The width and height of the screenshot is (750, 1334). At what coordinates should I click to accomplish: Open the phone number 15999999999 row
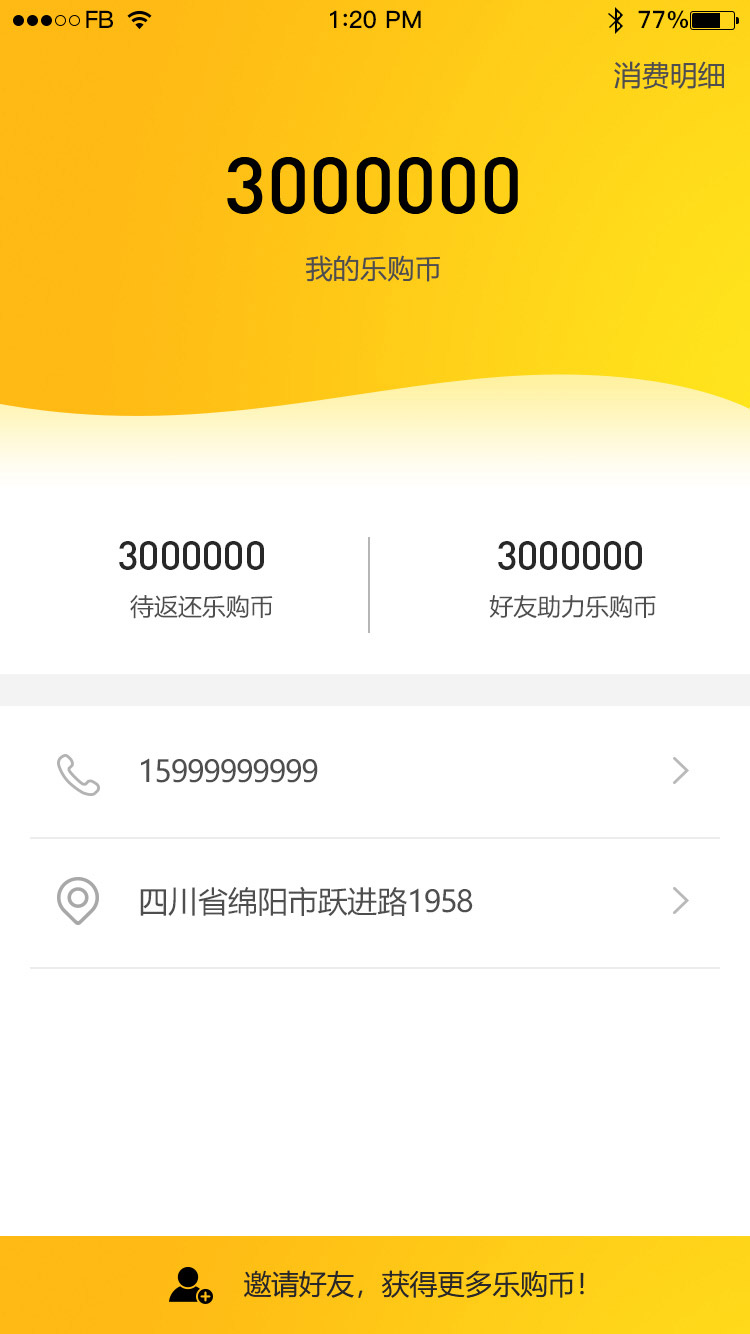[x=374, y=772]
